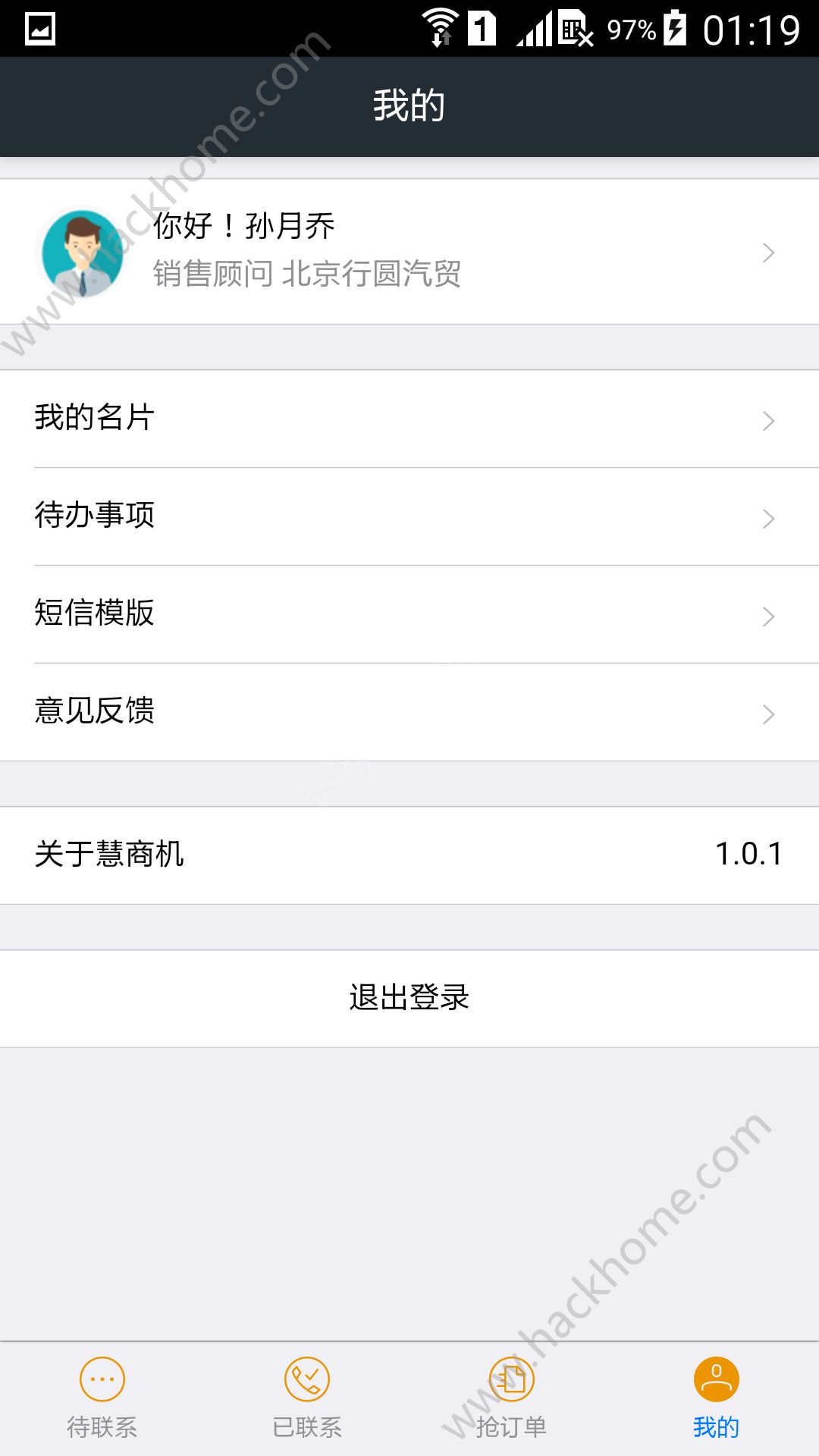Tap 退出登录 to log out
This screenshot has height=1456, width=819.
[x=409, y=998]
